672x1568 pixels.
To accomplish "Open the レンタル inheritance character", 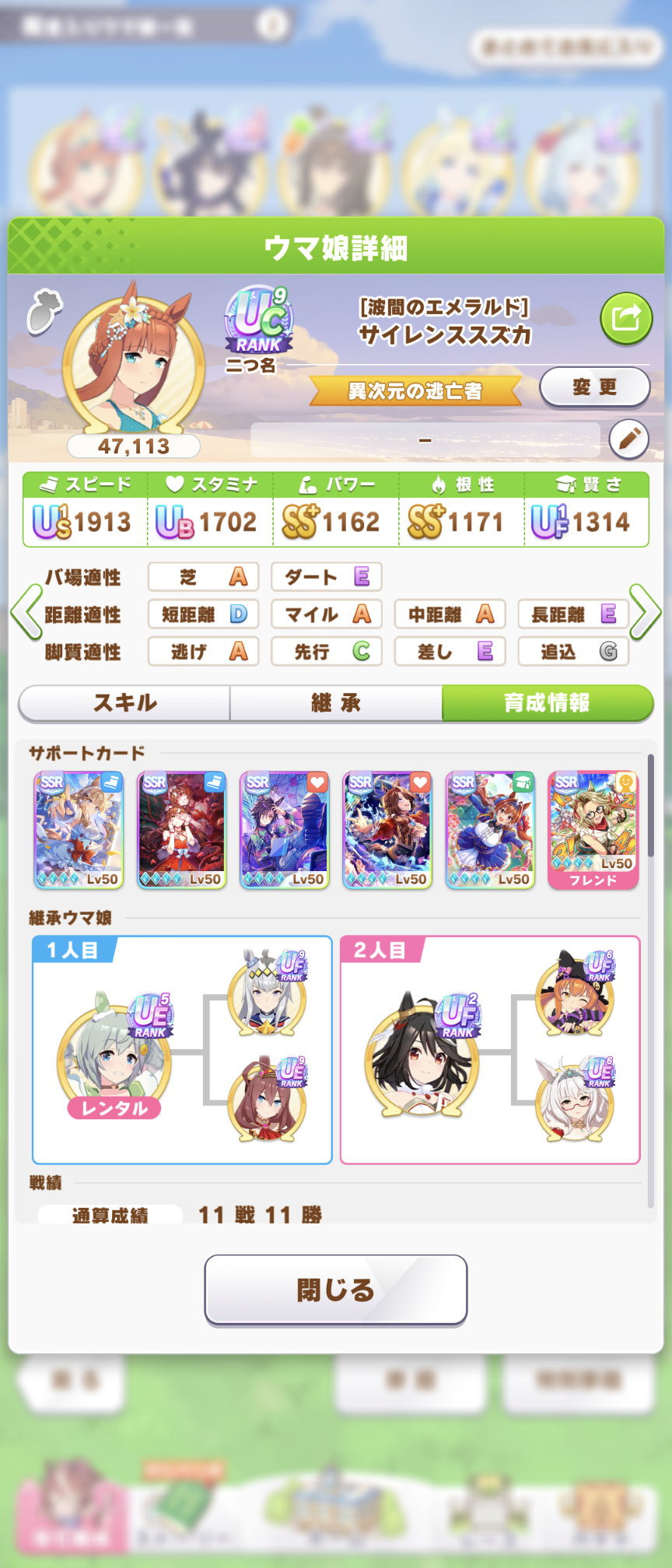I will (114, 1059).
